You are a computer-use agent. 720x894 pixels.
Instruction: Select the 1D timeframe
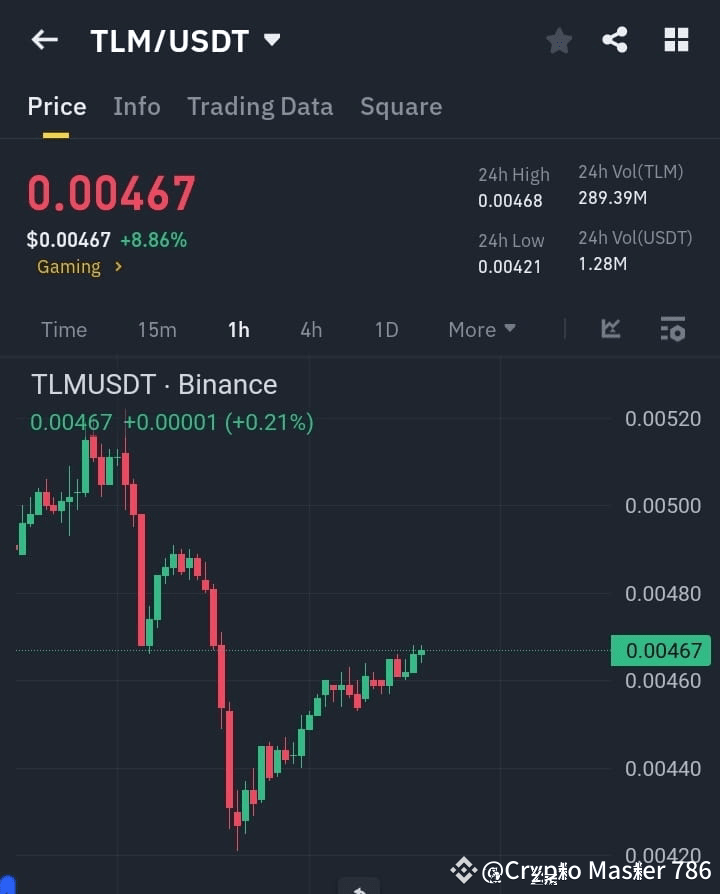click(386, 329)
